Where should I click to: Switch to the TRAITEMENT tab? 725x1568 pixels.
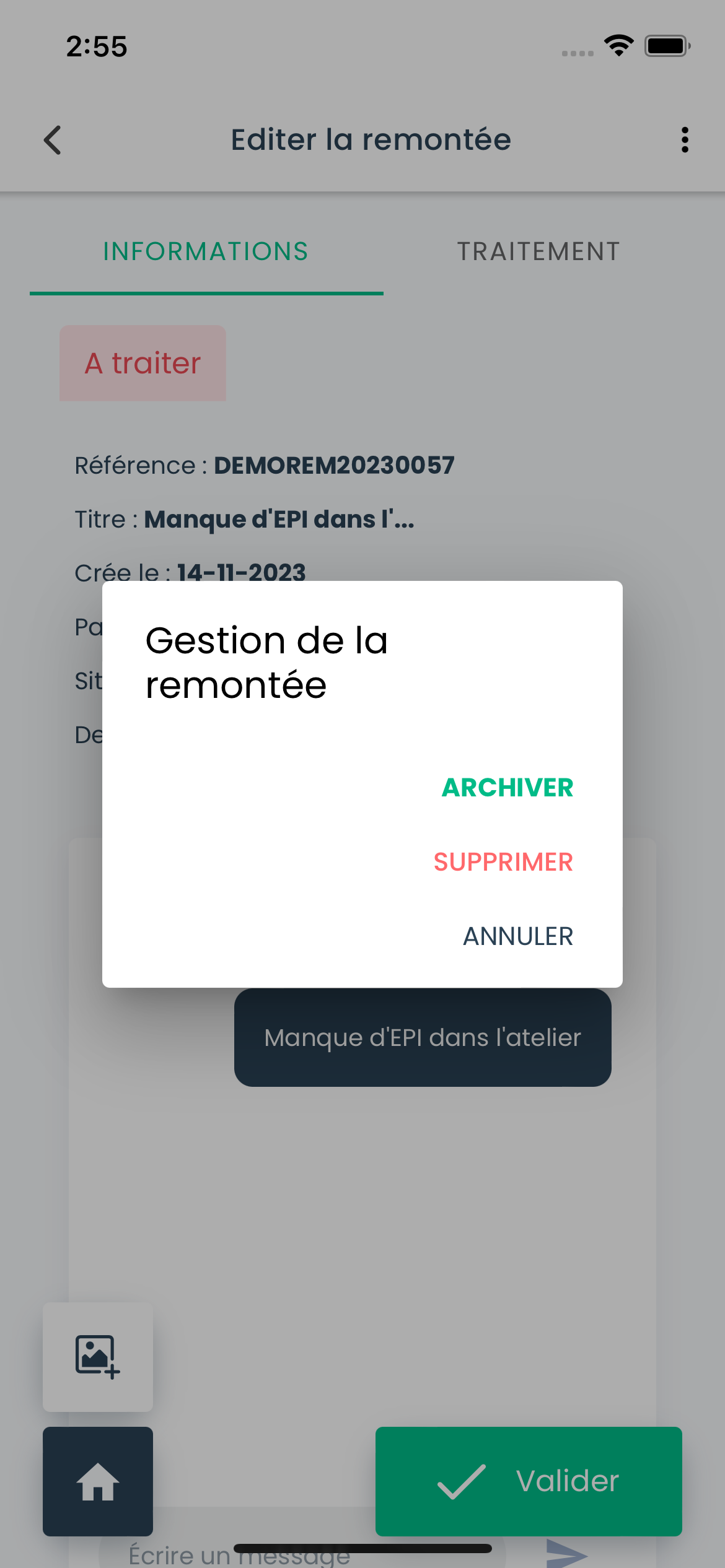[538, 251]
